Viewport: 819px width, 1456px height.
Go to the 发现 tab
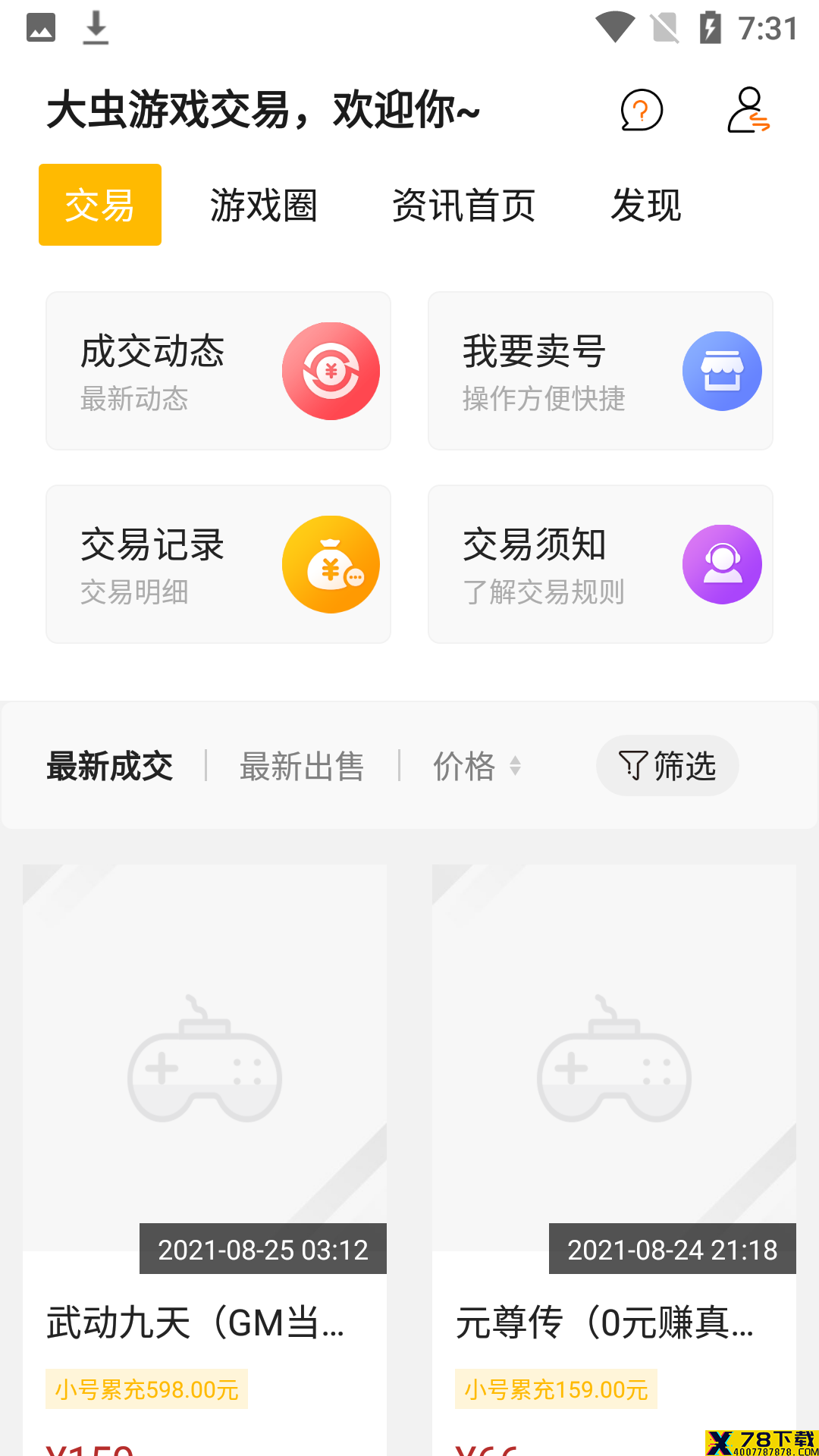coord(646,206)
